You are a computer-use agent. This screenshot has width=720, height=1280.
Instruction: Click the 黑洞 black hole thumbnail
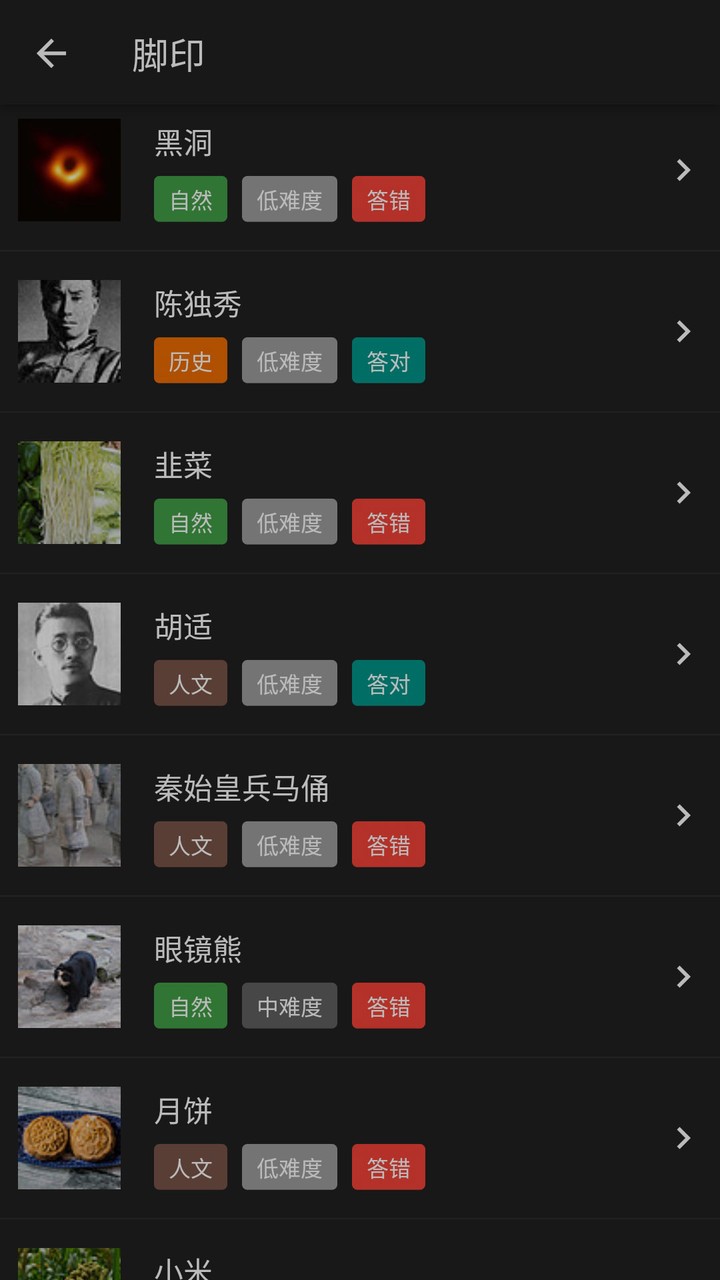[68, 170]
